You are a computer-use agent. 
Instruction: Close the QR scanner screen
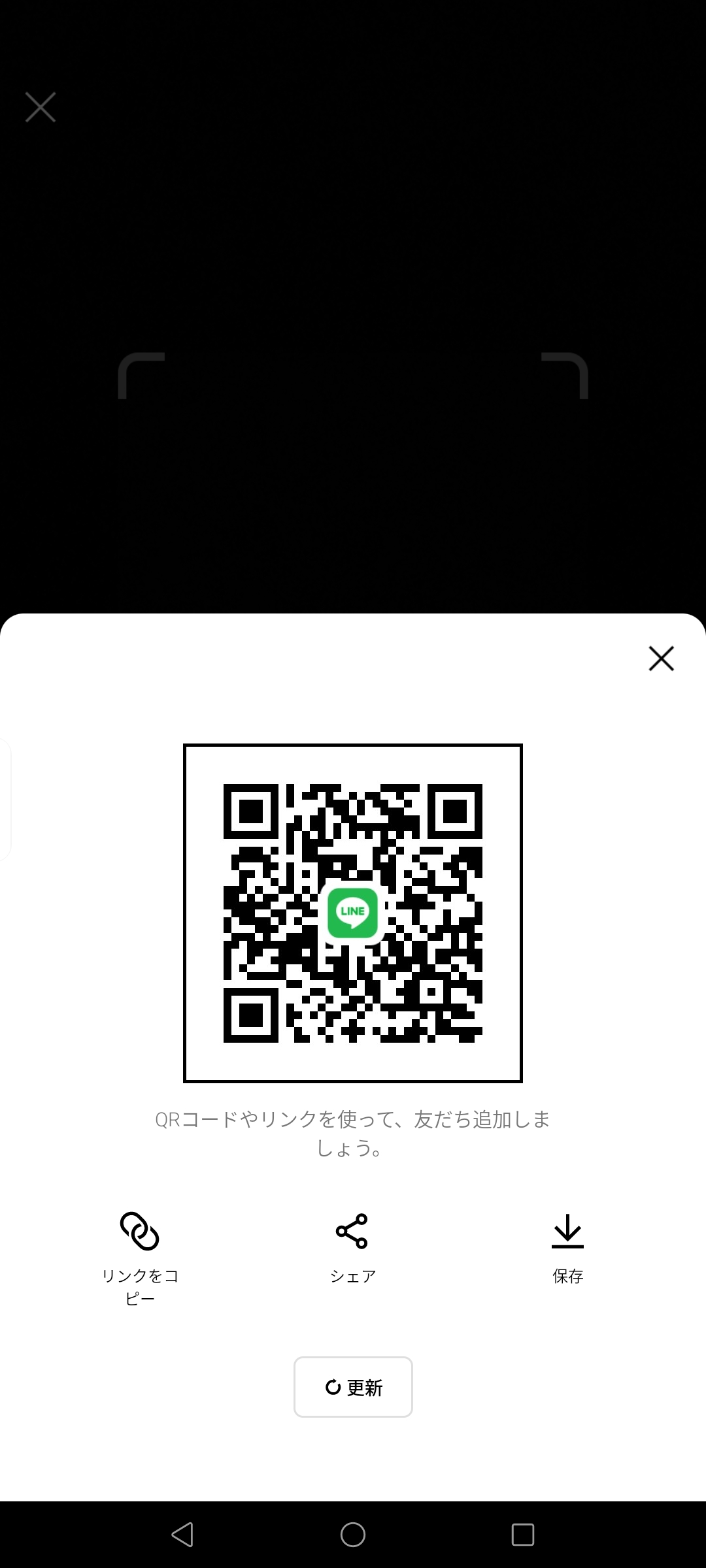pos(41,107)
